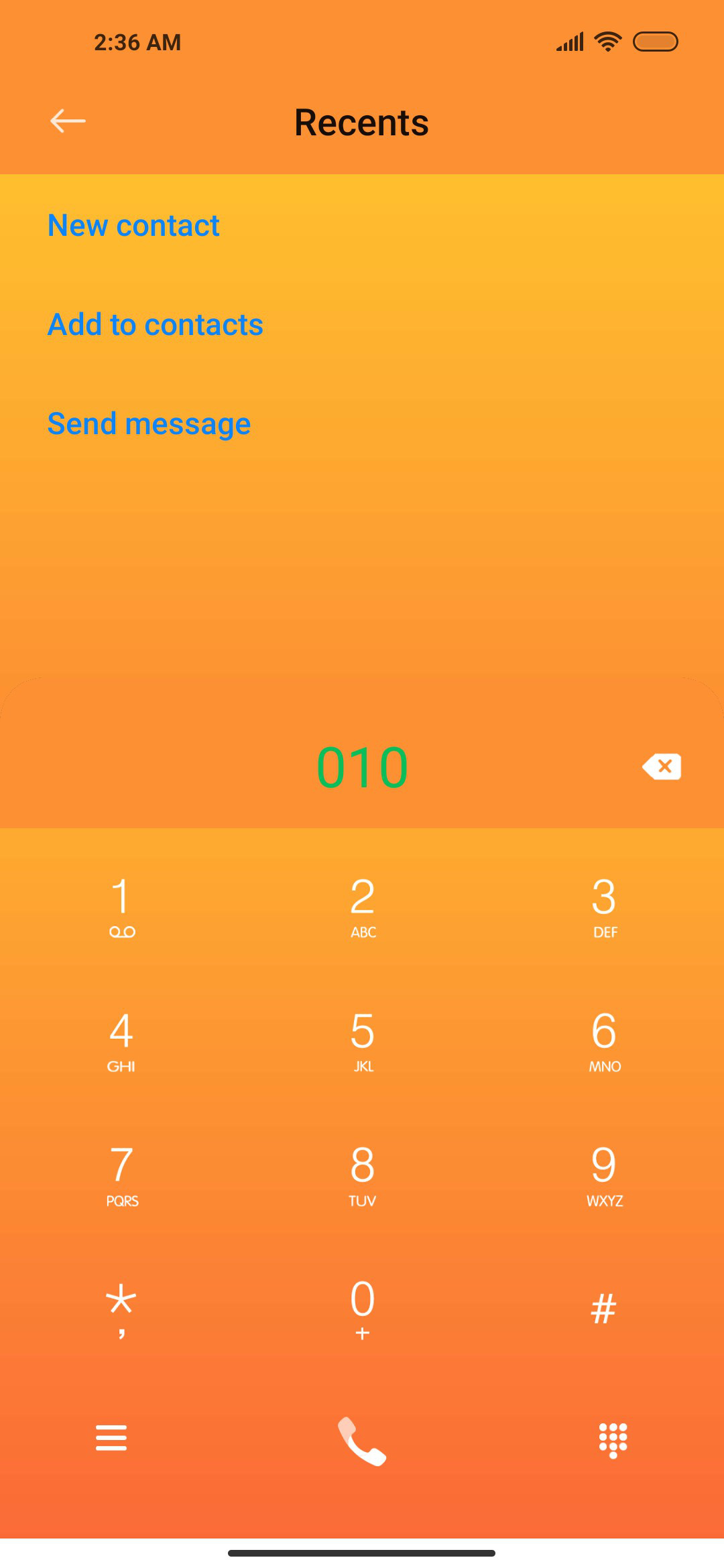
Task: Enter the star symbol key
Action: [x=121, y=1307]
